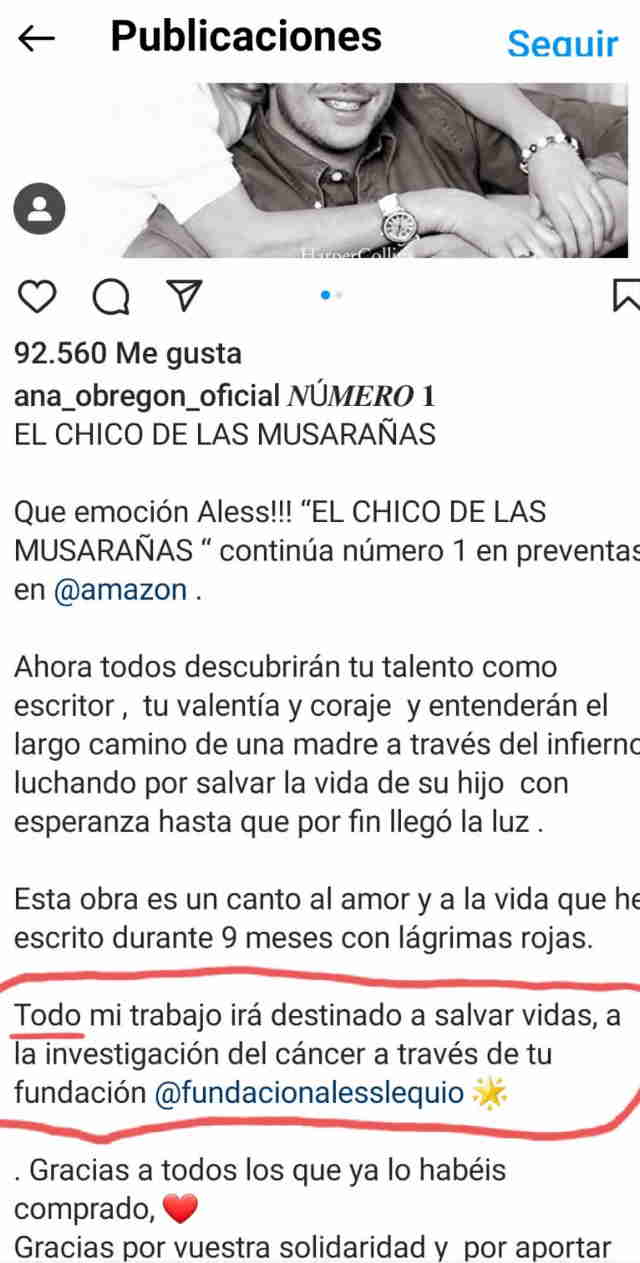Open the comments via the speech bubble icon
640x1263 pixels.
click(110, 296)
